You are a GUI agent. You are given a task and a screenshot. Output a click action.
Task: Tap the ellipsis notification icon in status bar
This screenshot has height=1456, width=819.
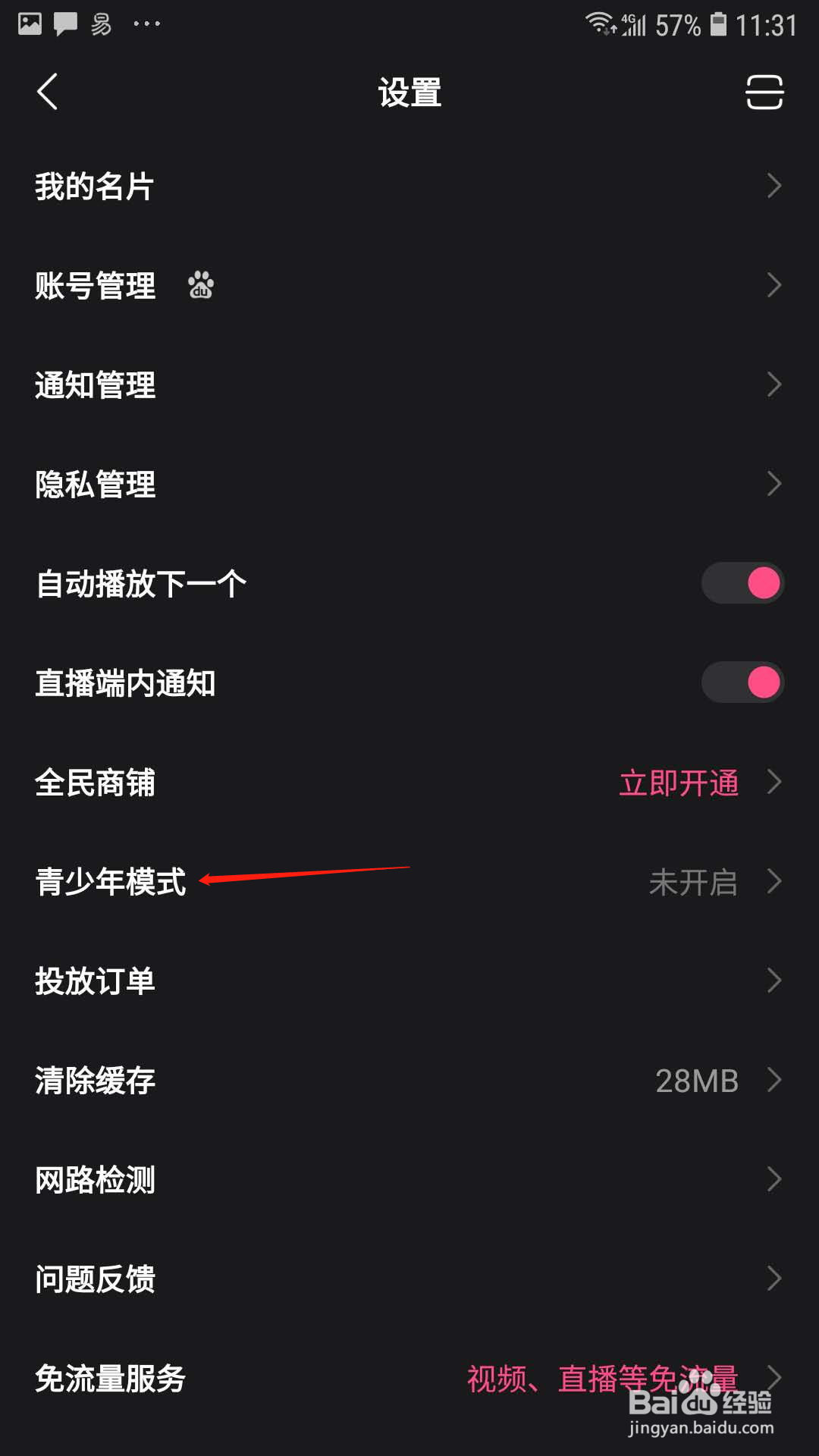[x=146, y=23]
